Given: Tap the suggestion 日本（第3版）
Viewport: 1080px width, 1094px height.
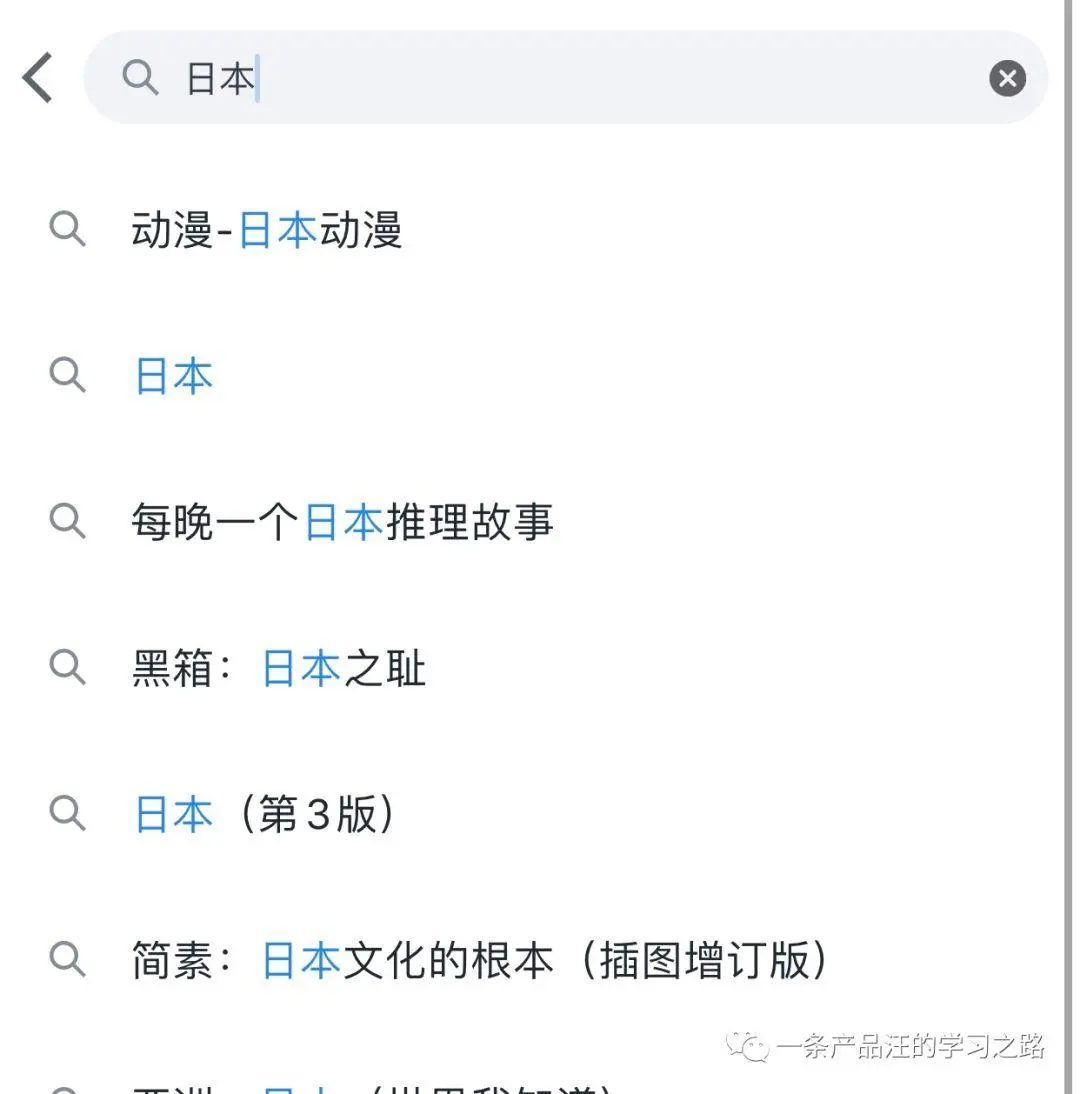Looking at the screenshot, I should (264, 814).
